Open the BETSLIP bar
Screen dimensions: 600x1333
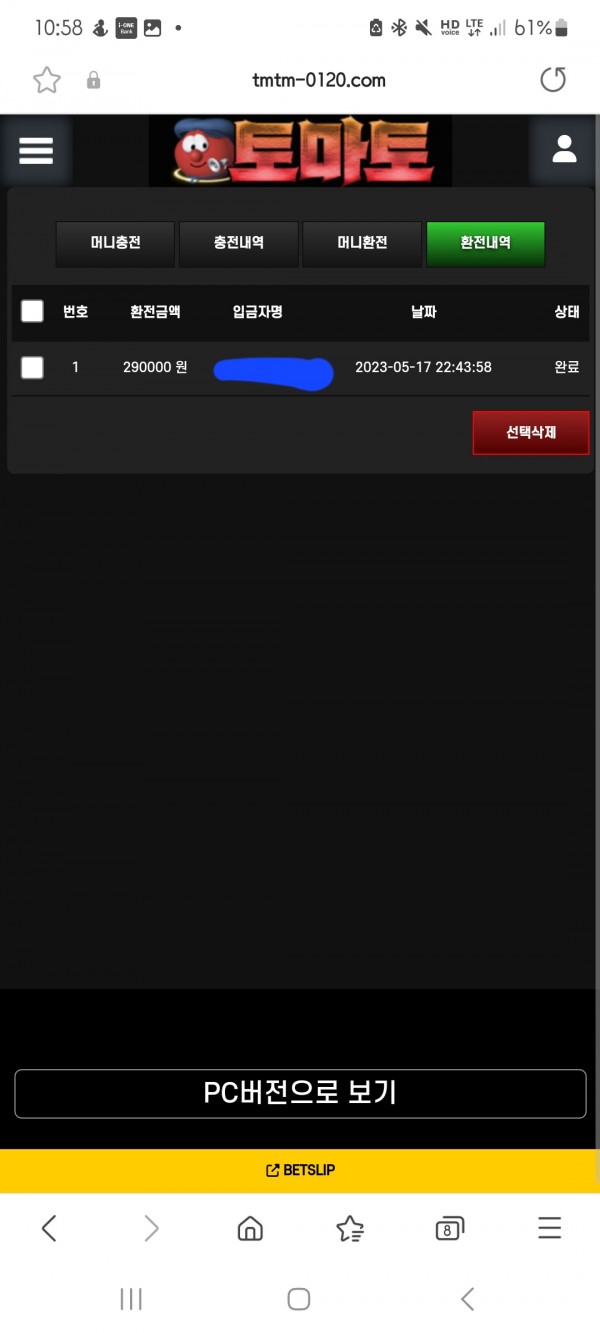300,1170
